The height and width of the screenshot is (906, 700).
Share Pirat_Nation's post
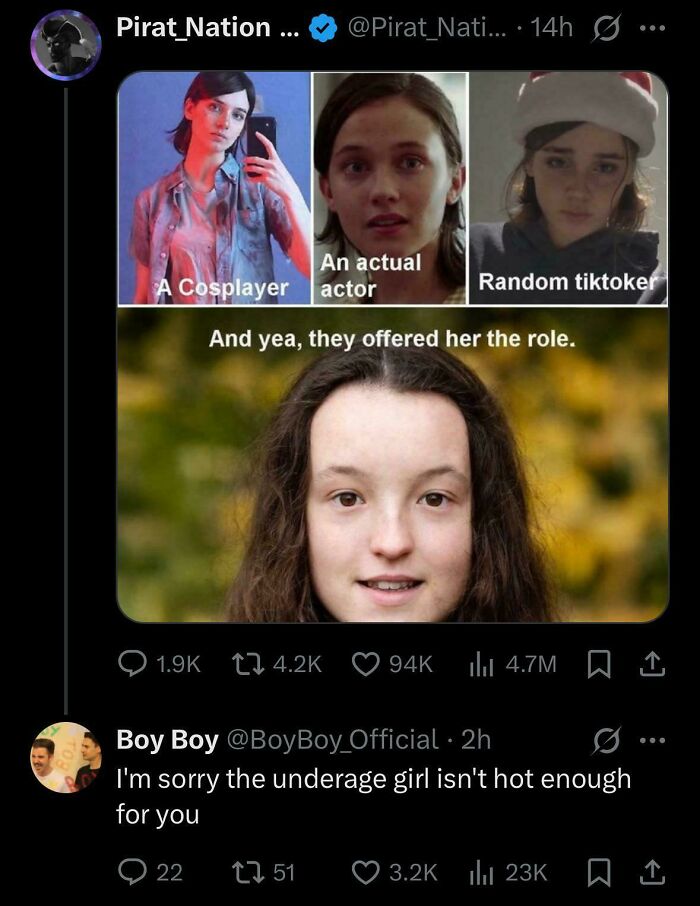(x=652, y=663)
